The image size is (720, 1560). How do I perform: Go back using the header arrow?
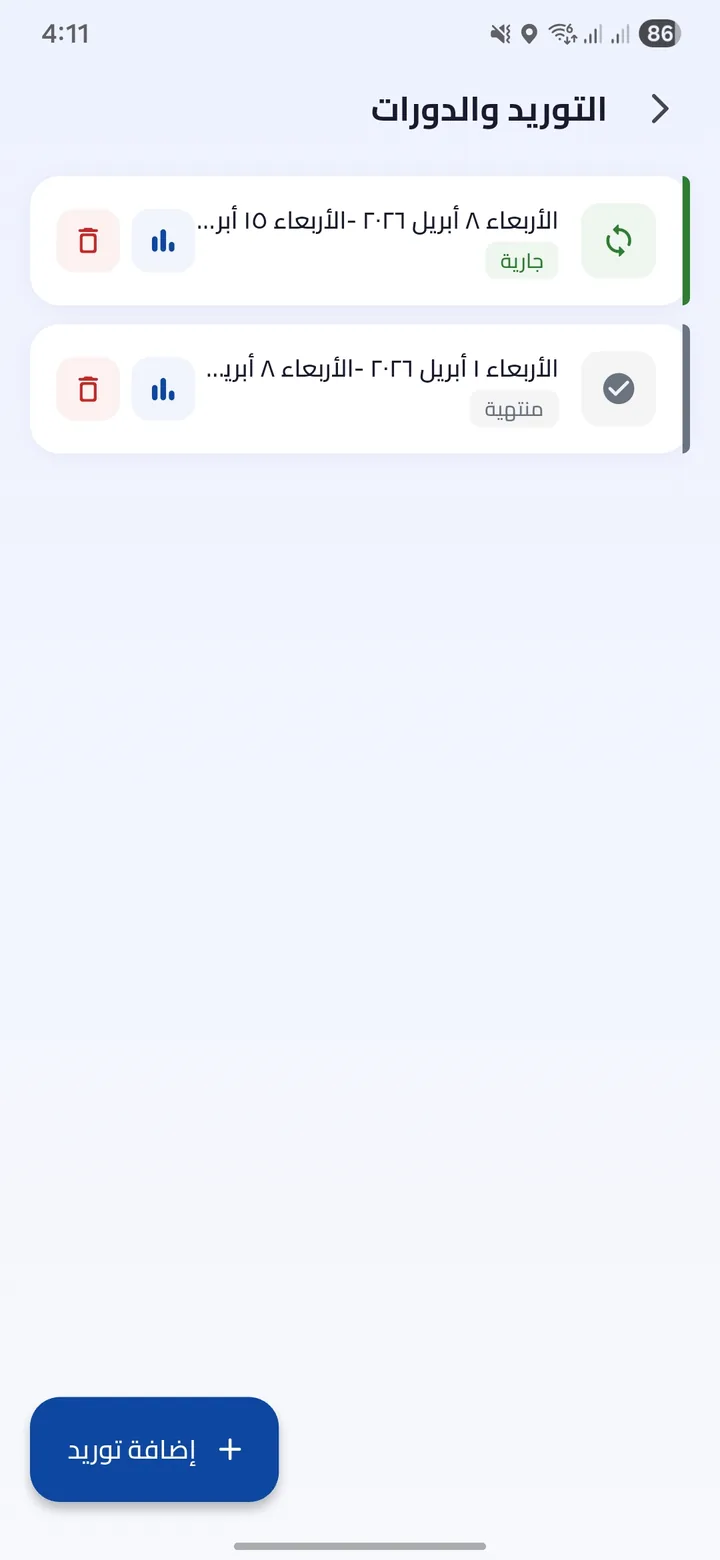click(x=660, y=109)
